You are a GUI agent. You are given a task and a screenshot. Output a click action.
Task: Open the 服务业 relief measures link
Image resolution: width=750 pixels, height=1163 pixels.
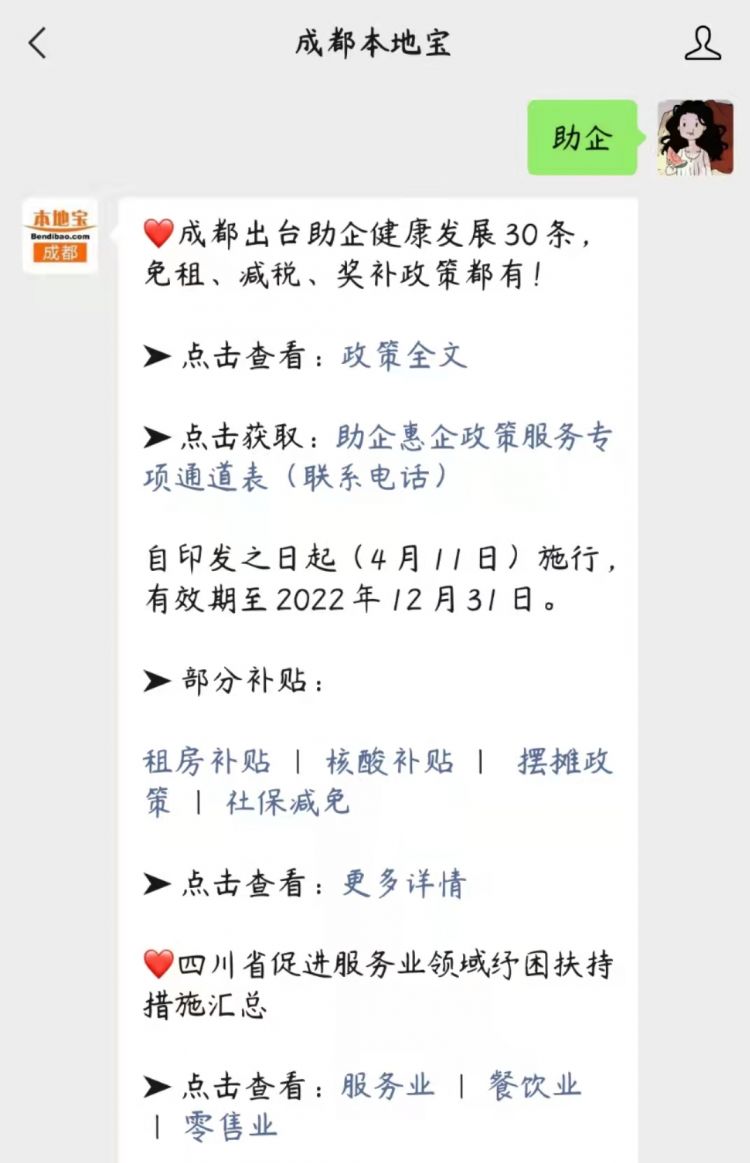388,1086
